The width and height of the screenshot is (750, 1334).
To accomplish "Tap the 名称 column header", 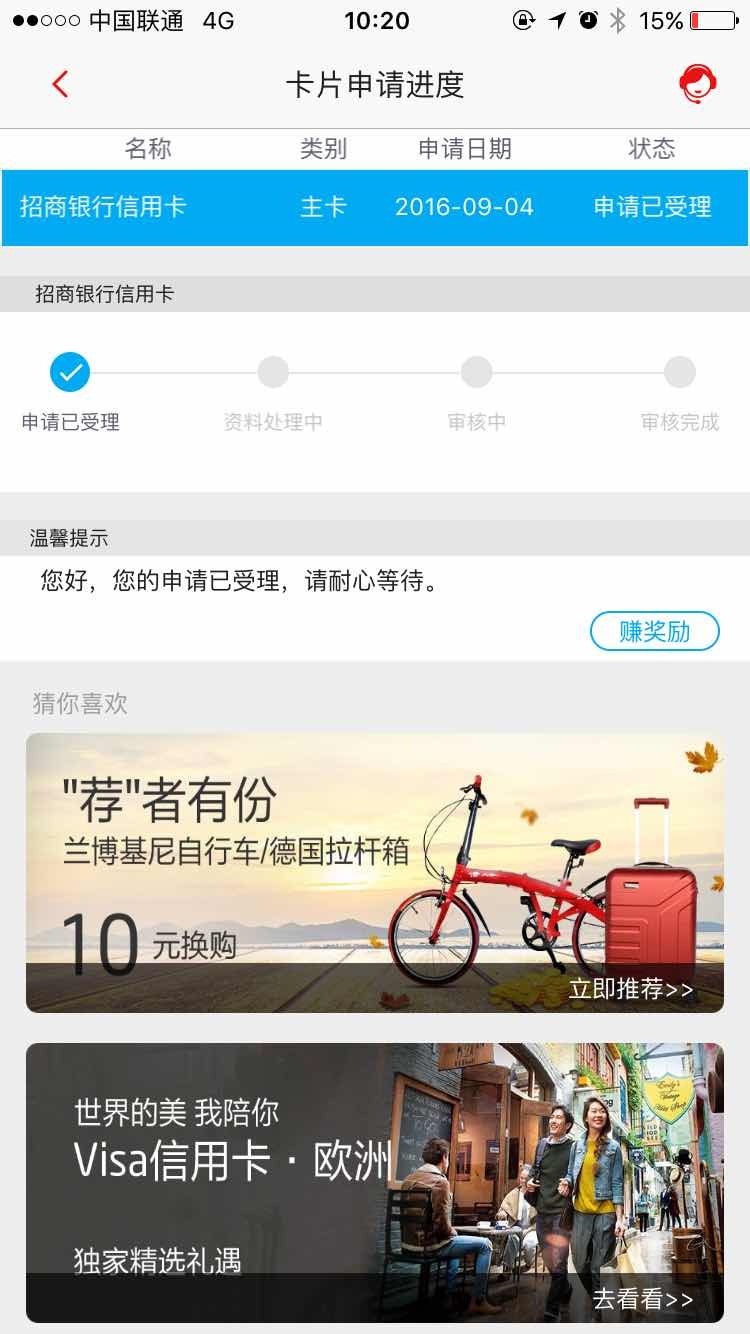I will 150,148.
